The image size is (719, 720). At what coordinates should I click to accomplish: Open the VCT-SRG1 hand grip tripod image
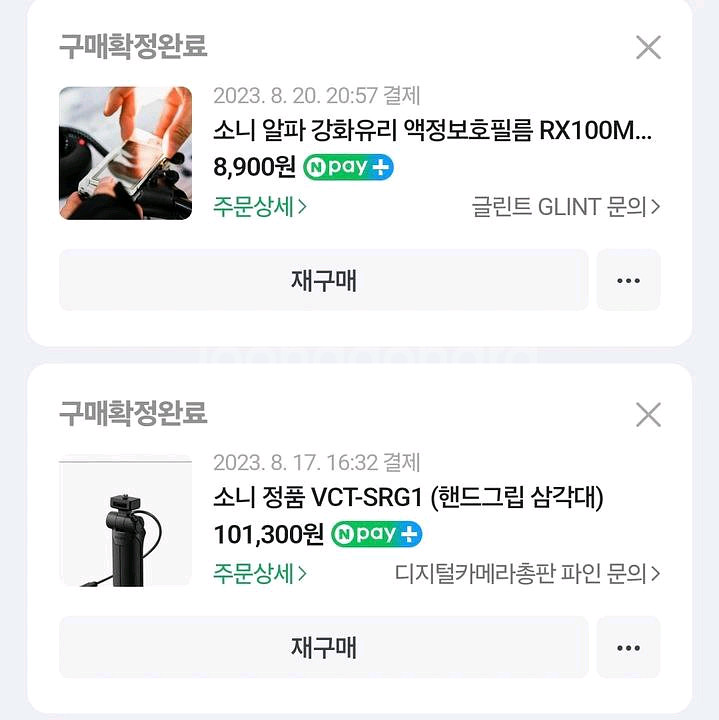pyautogui.click(x=125, y=520)
